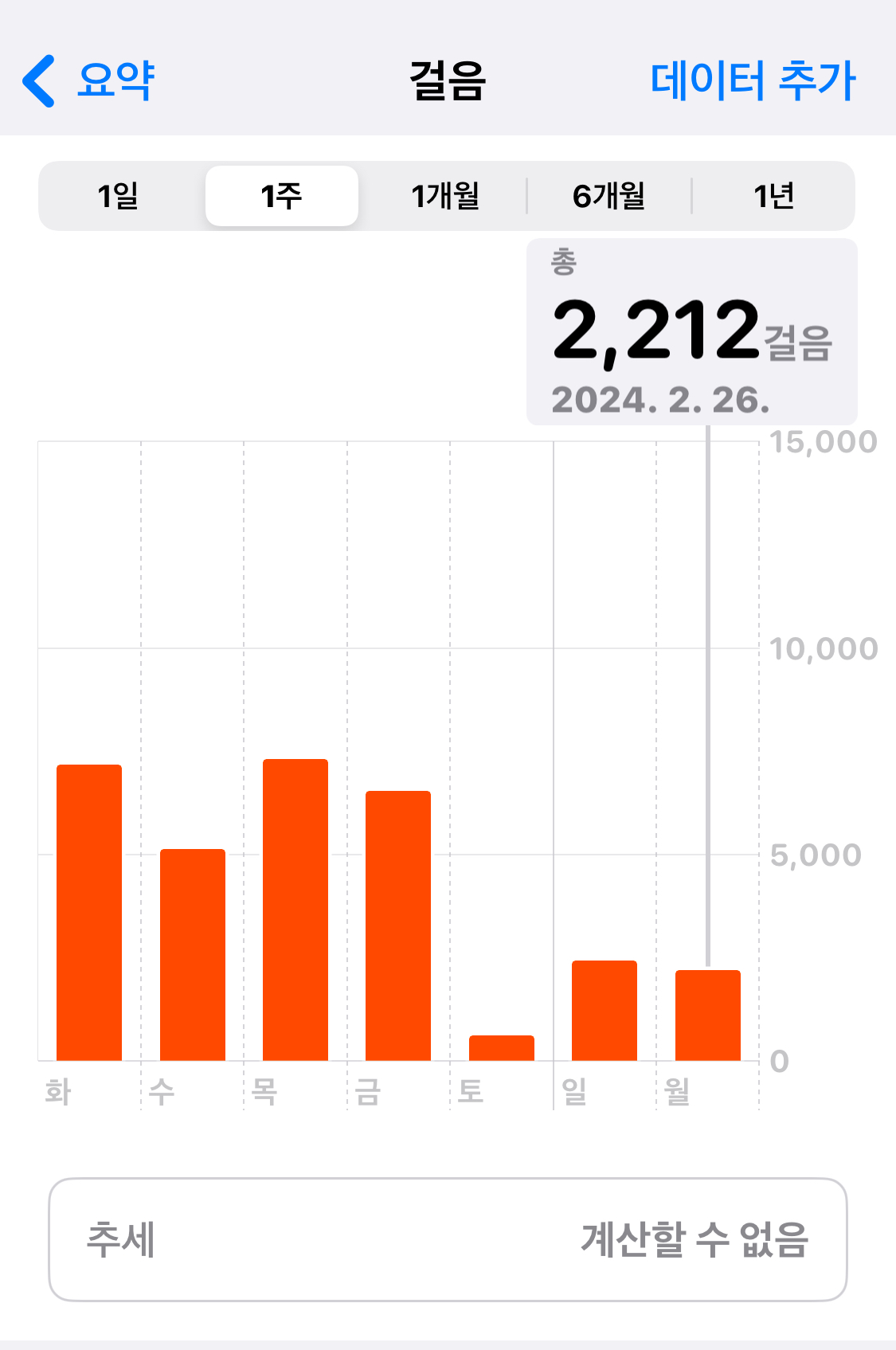Select the 1주 segment
The image size is (896, 1350).
[282, 196]
